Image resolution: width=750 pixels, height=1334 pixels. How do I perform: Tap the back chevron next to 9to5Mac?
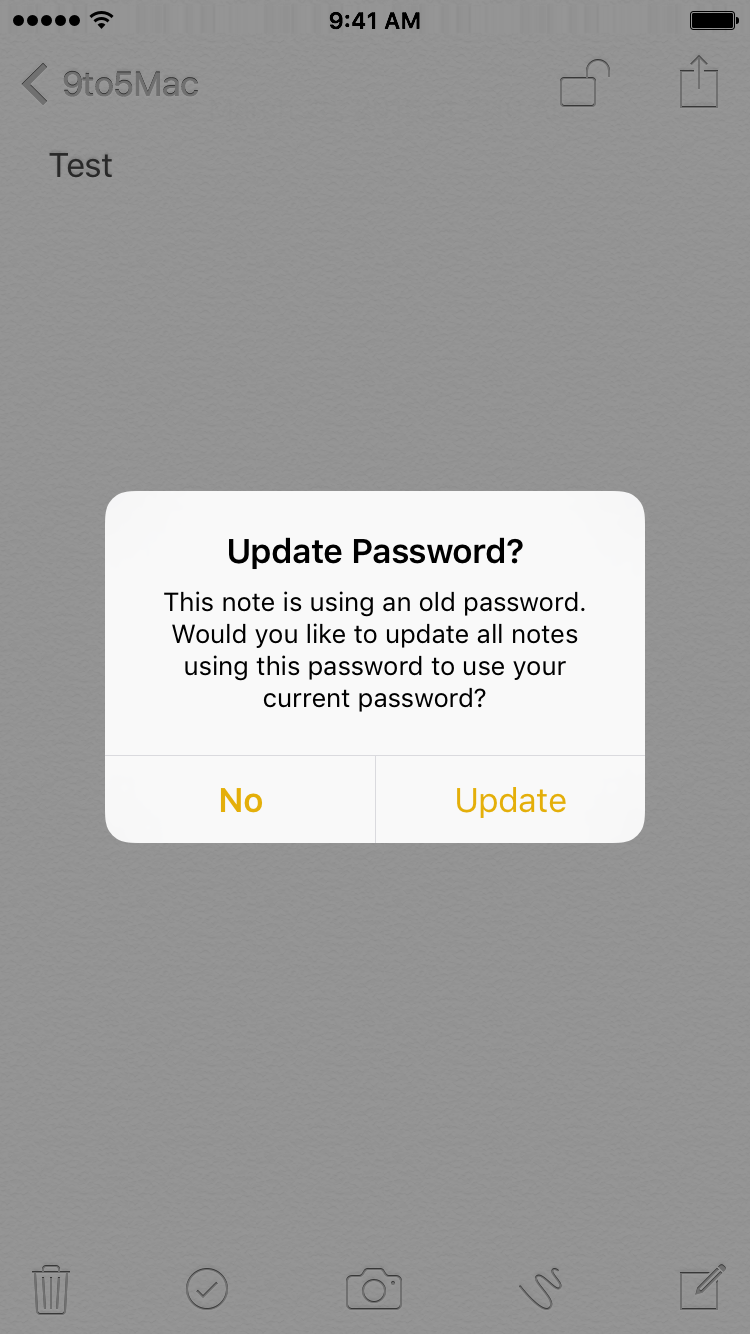coord(33,84)
